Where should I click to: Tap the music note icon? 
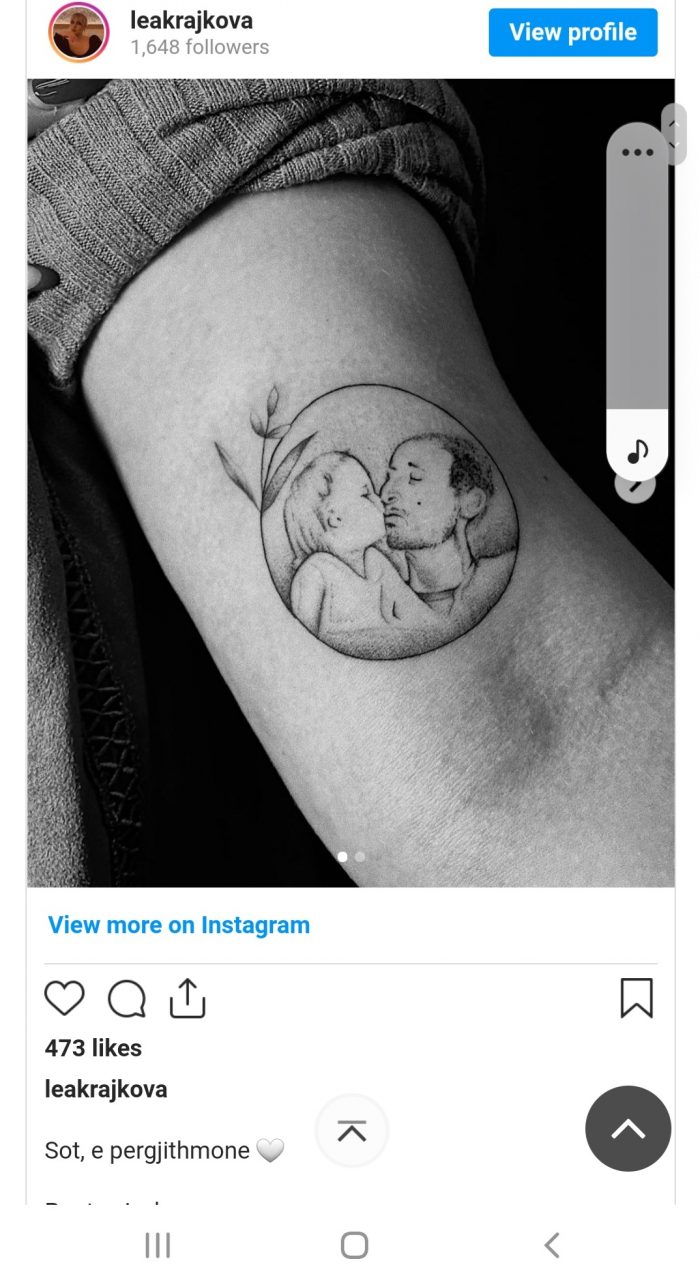click(637, 452)
